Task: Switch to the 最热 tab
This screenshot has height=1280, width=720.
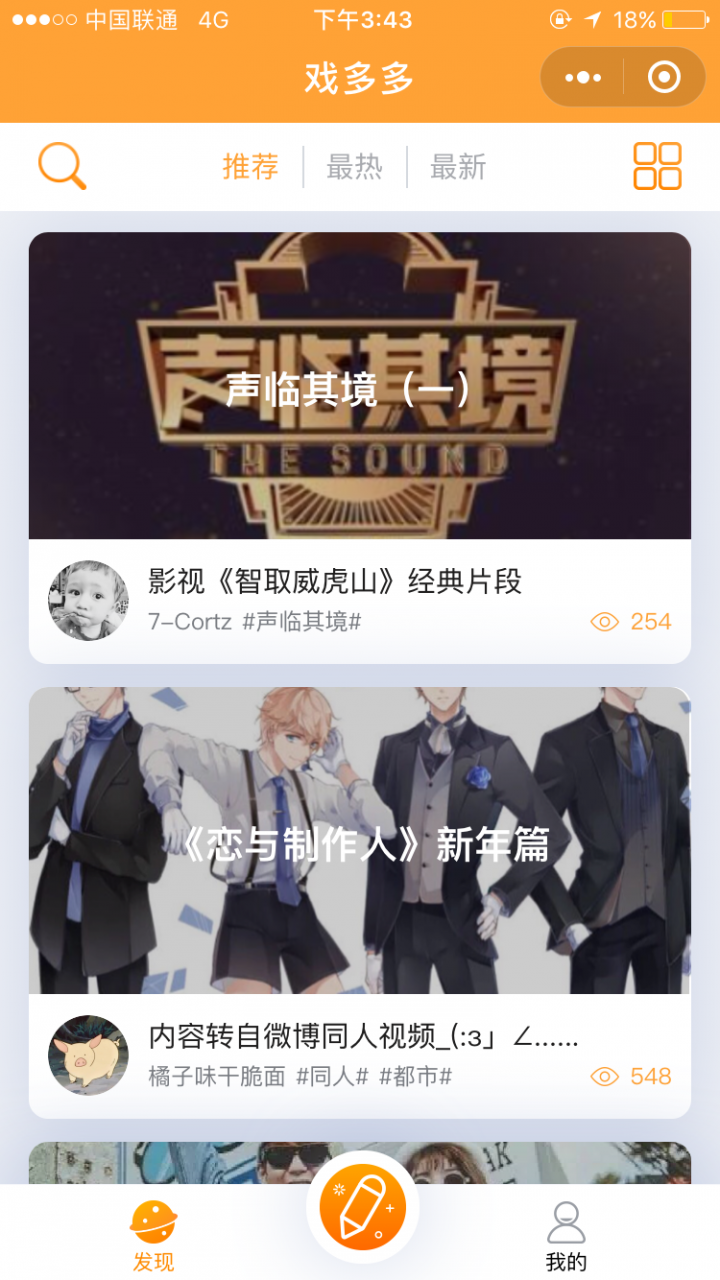Action: 354,167
